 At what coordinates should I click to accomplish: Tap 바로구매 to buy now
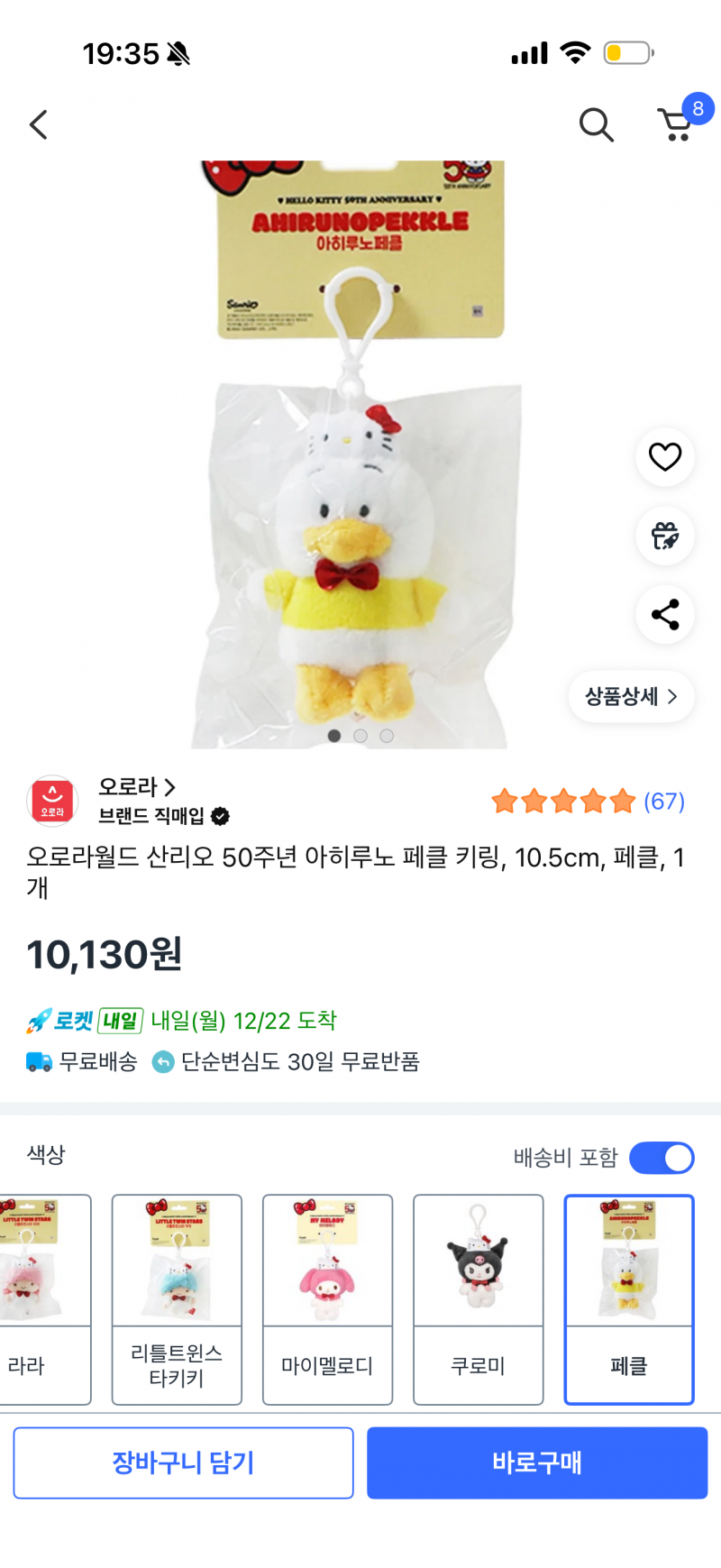(536, 1463)
